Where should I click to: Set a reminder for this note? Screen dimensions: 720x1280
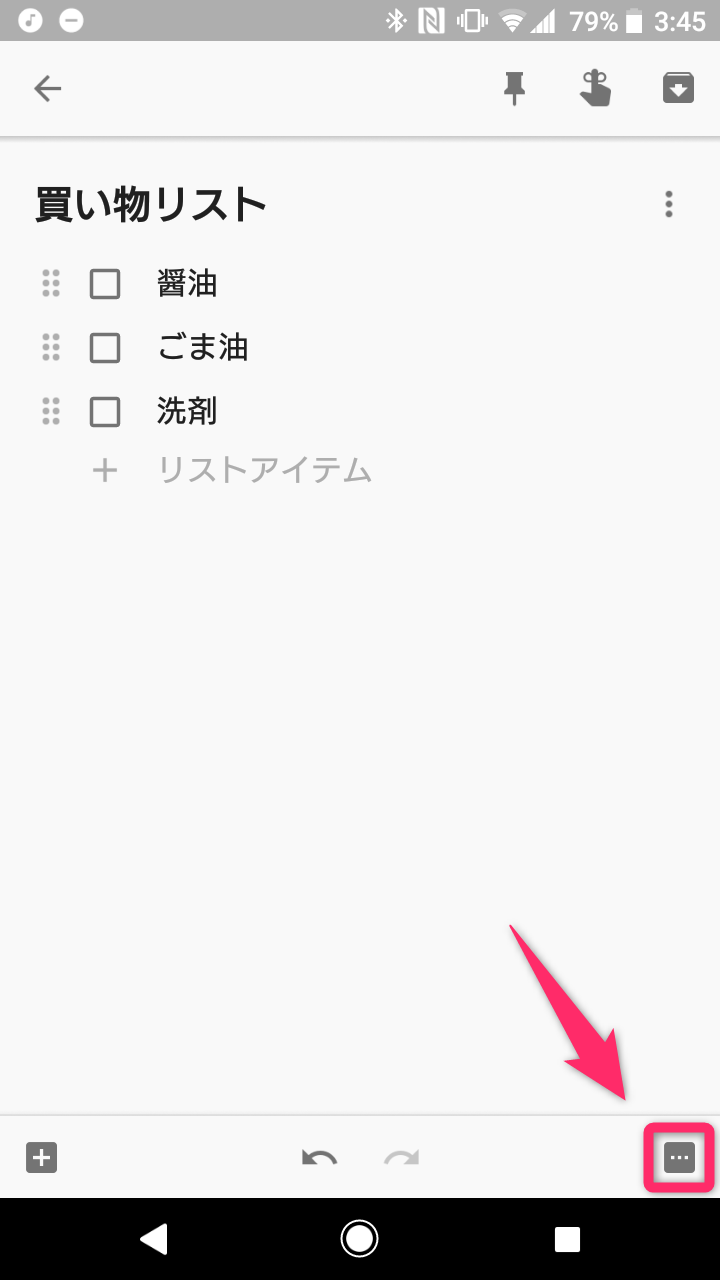click(x=595, y=89)
